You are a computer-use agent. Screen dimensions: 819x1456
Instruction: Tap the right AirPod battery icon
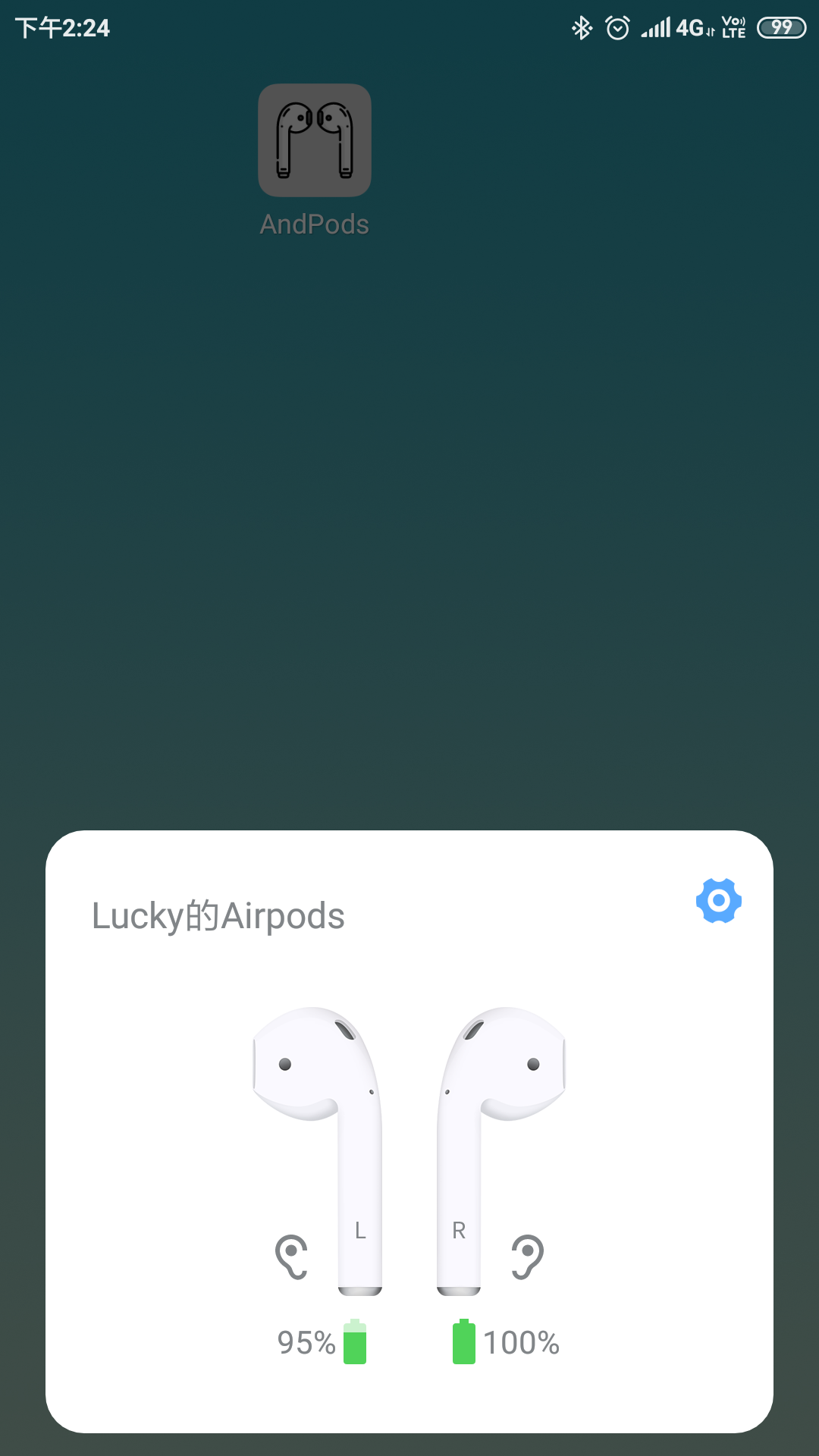click(464, 1342)
